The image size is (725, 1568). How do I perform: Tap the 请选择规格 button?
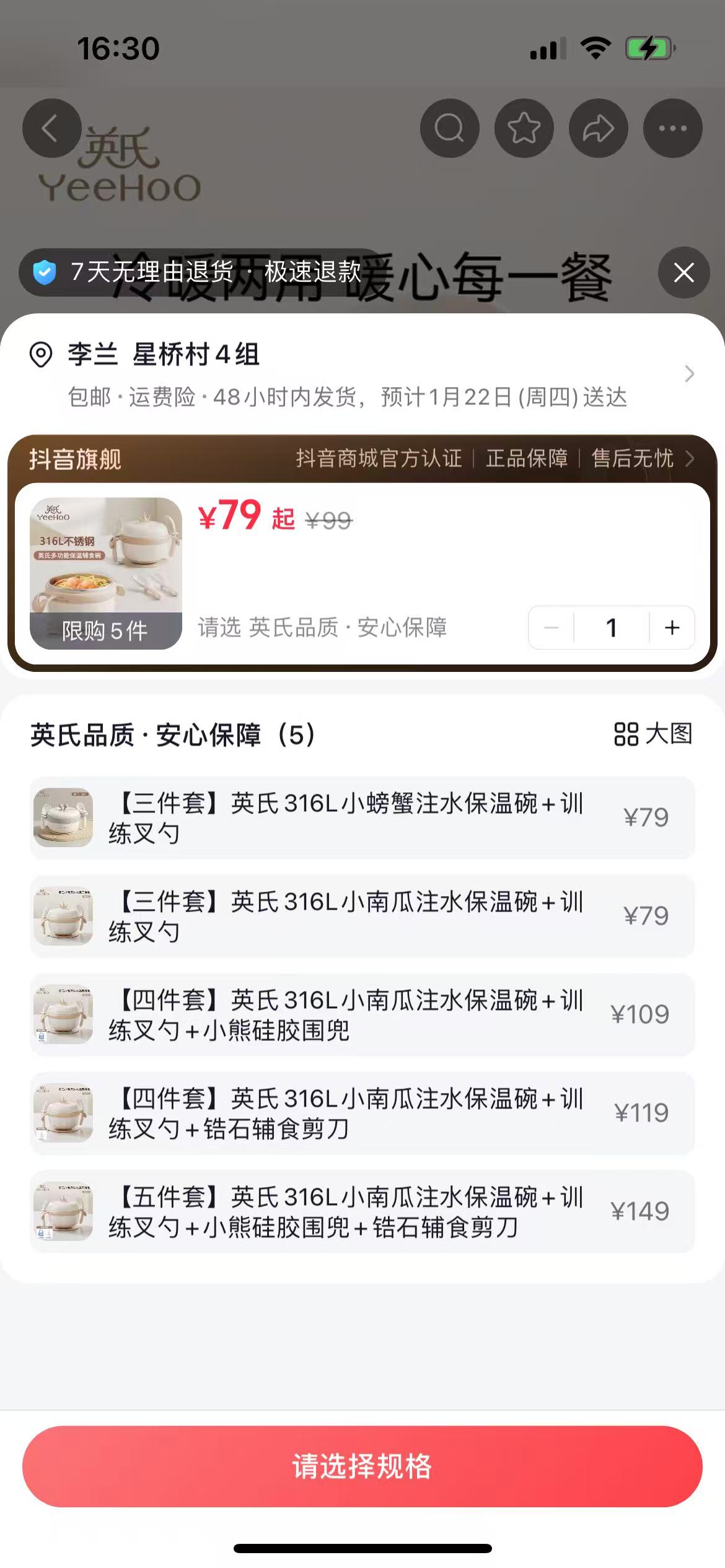coord(362,1466)
